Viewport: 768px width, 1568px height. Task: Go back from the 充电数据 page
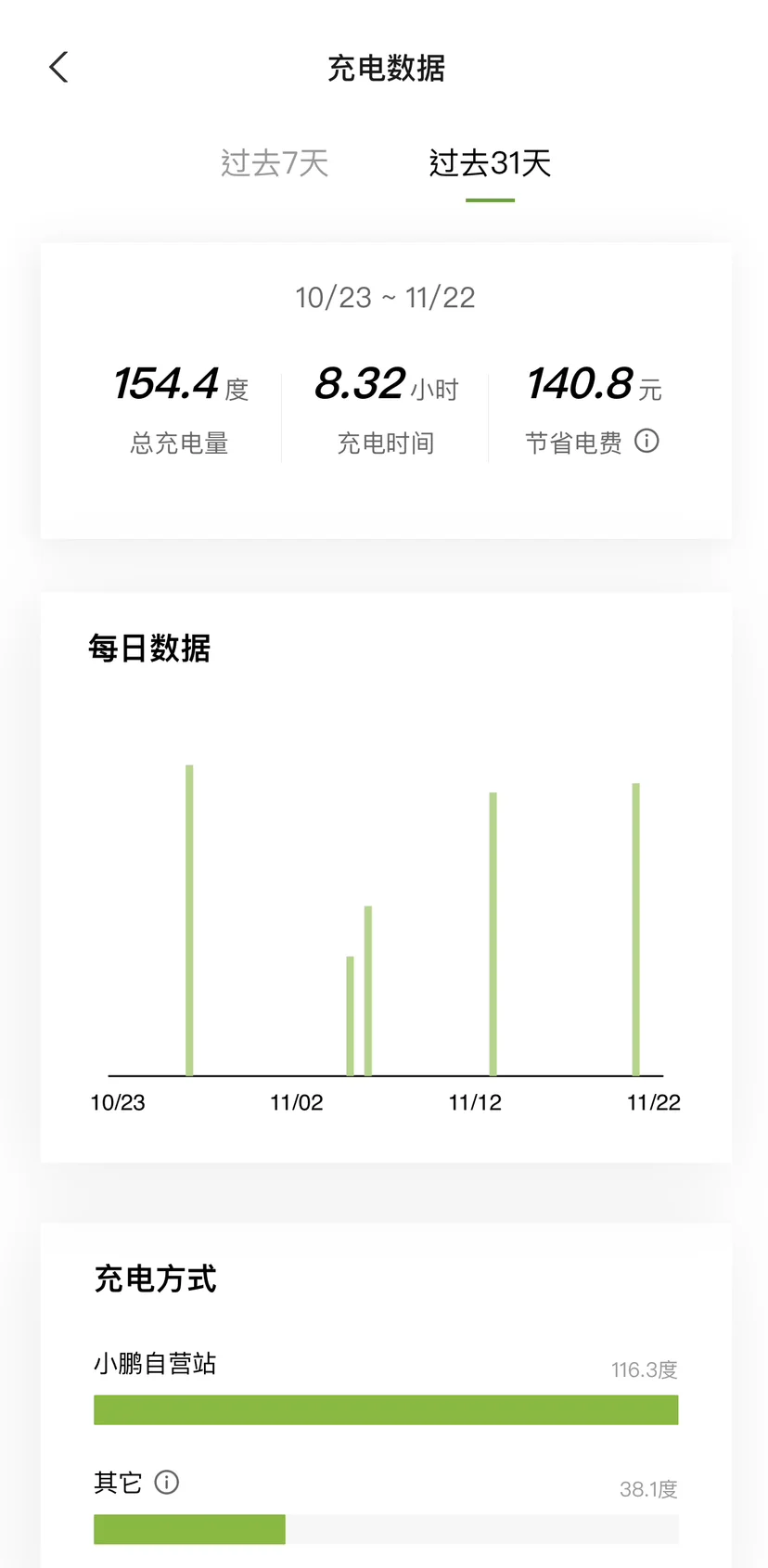(x=58, y=67)
